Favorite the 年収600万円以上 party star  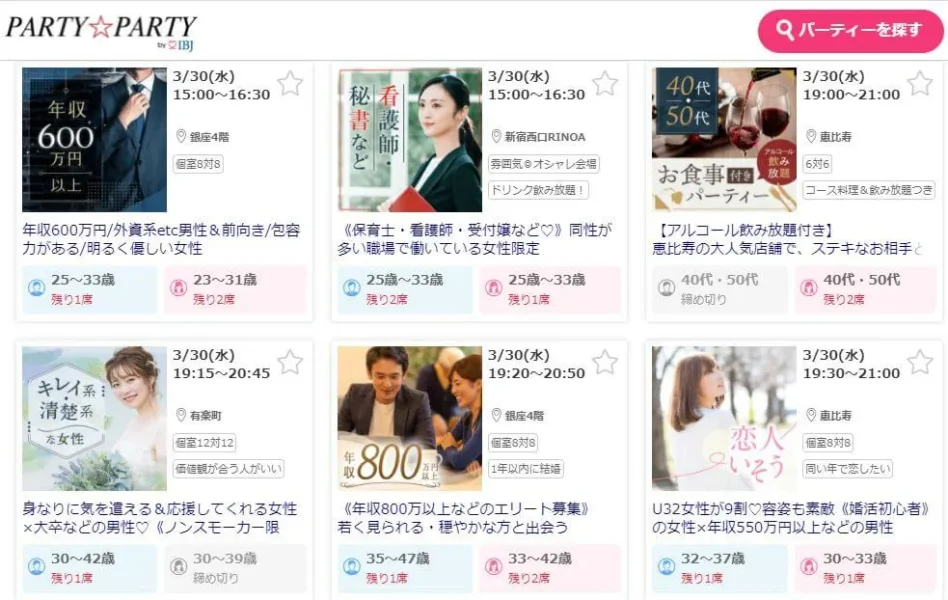click(x=290, y=83)
